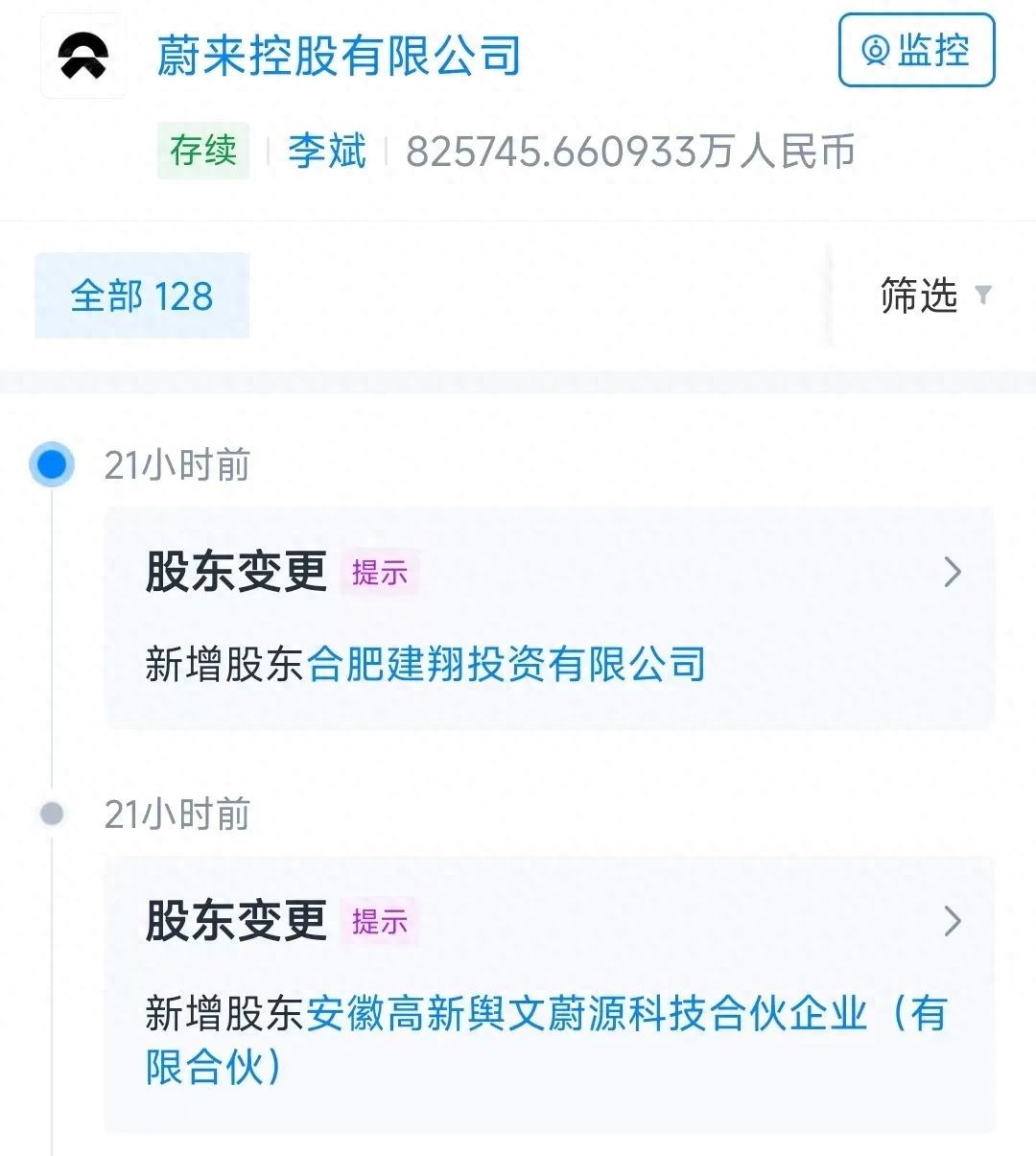This screenshot has width=1036, height=1156.
Task: Expand the 股东变更 card for 安徽高新舆文蔚源
Action: point(952,922)
